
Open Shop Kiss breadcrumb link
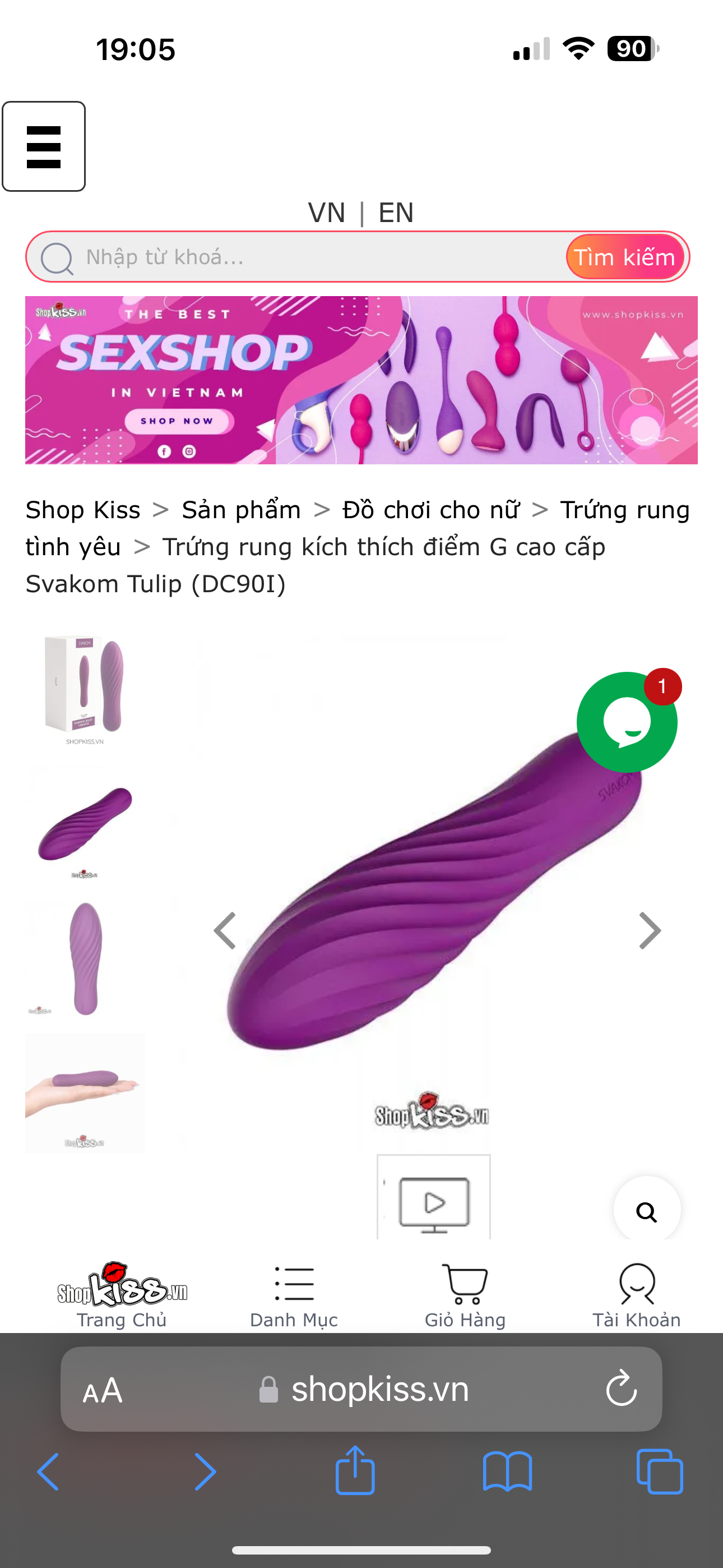(x=83, y=510)
